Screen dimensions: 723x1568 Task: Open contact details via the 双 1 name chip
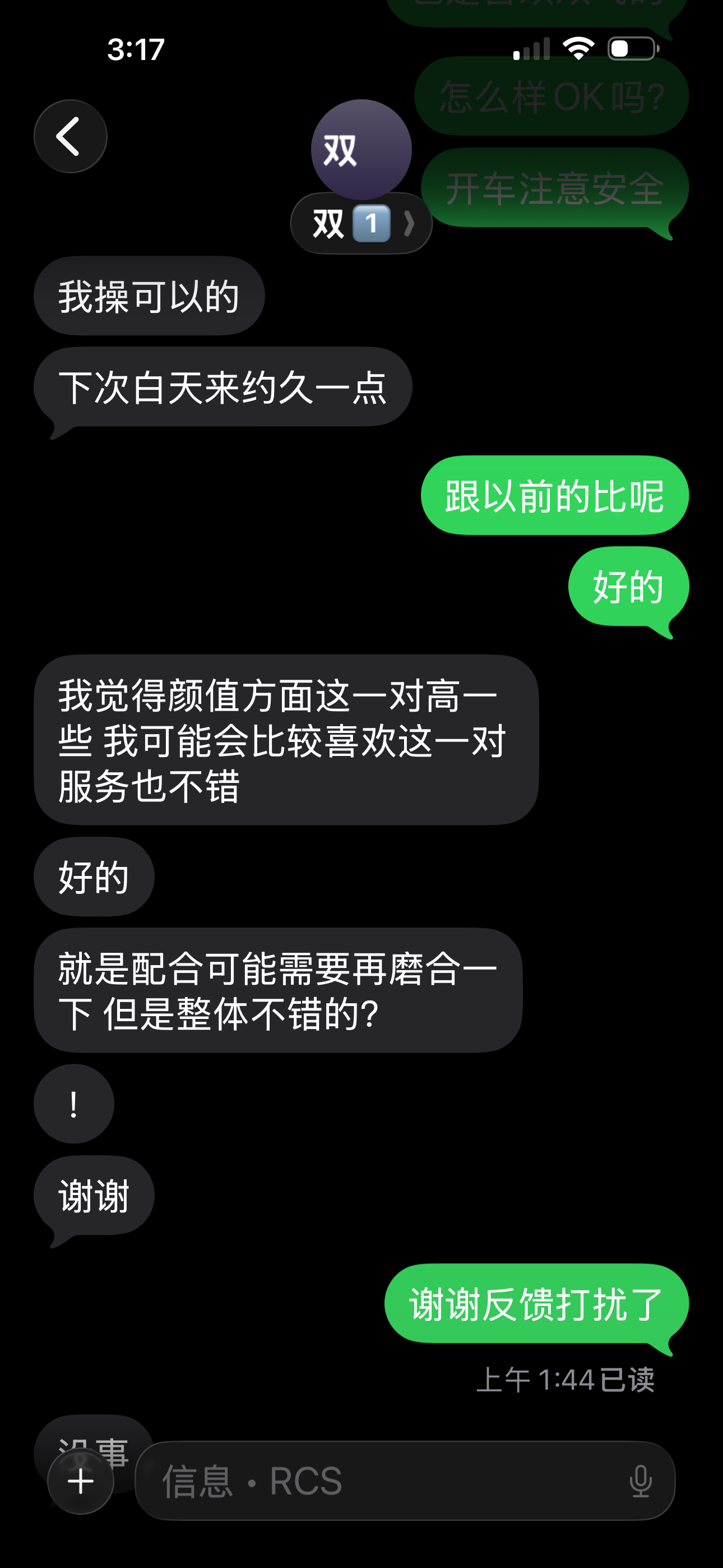(x=361, y=223)
